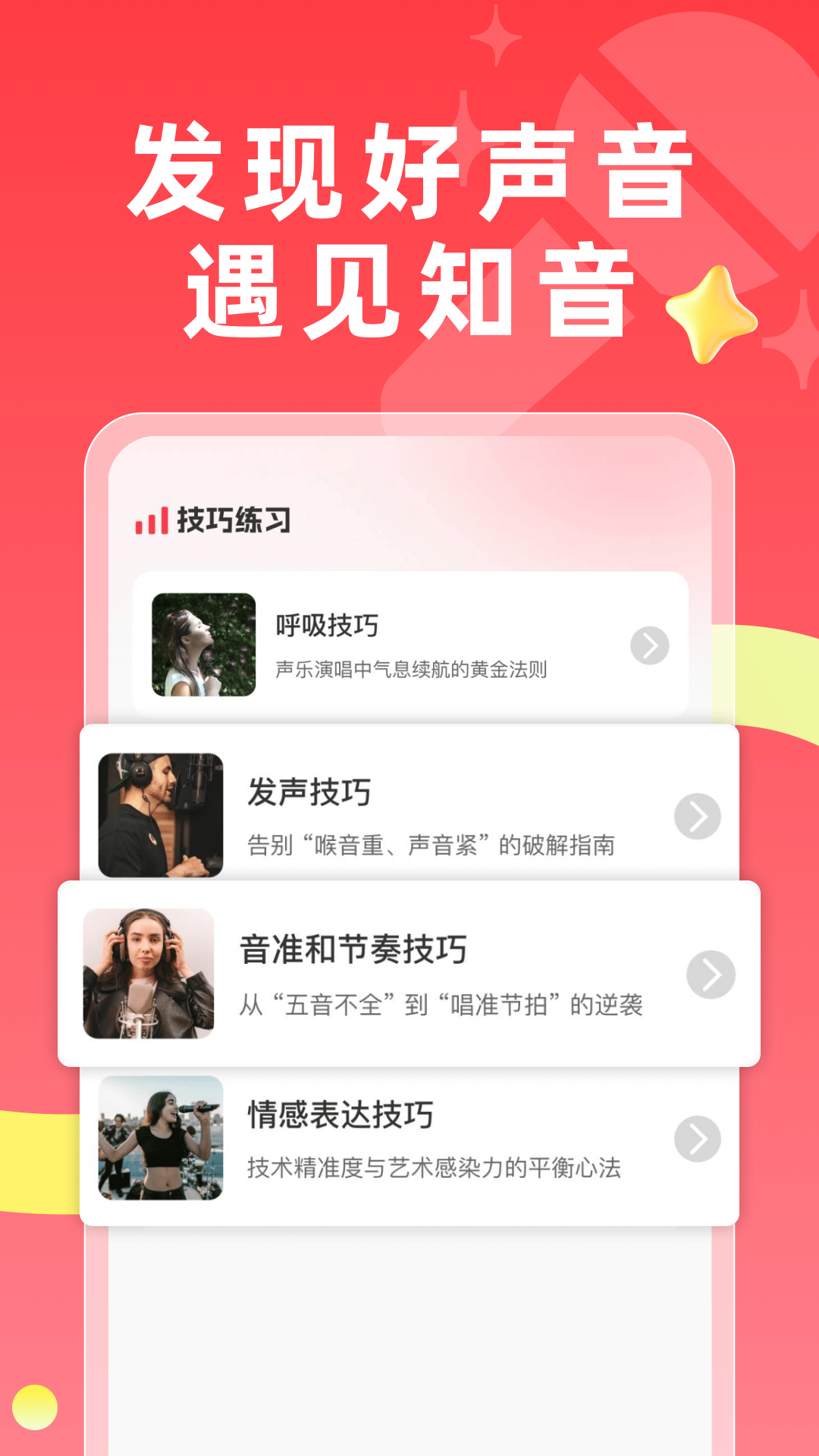This screenshot has height=1456, width=819.
Task: Click the red bar chart icon beside 技巧练习
Action: pyautogui.click(x=149, y=519)
